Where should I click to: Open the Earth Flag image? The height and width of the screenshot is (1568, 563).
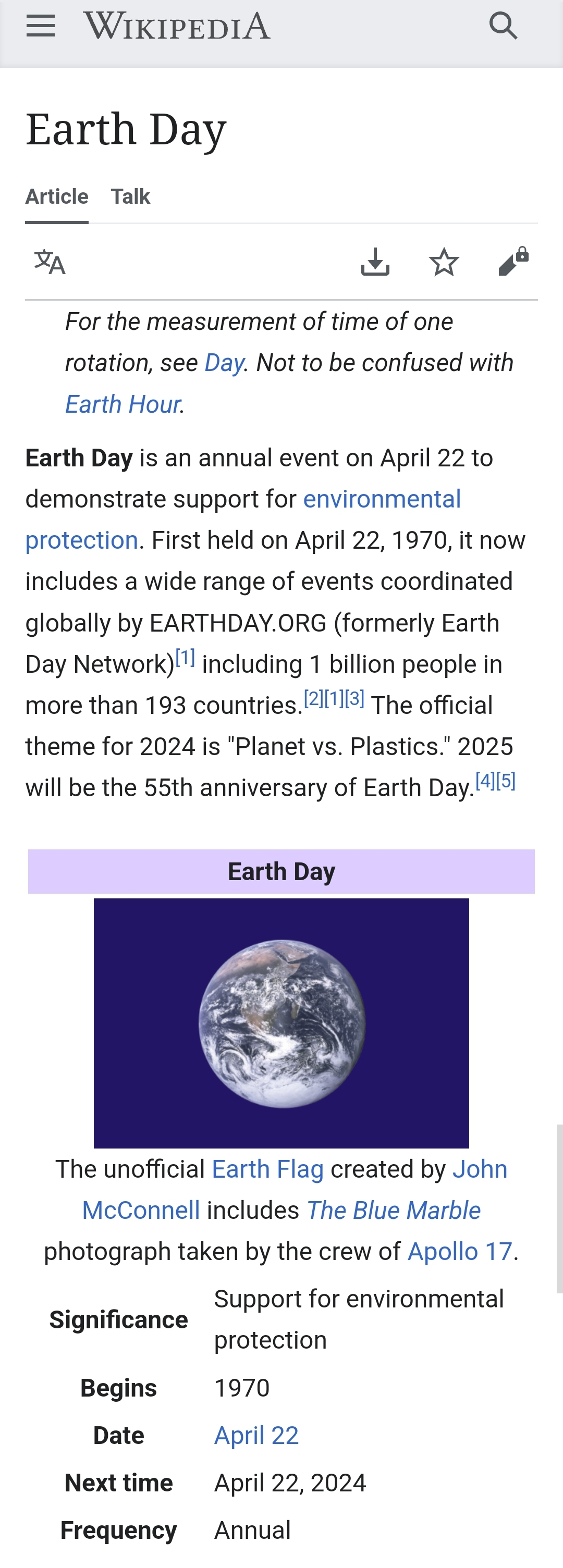(x=281, y=1022)
